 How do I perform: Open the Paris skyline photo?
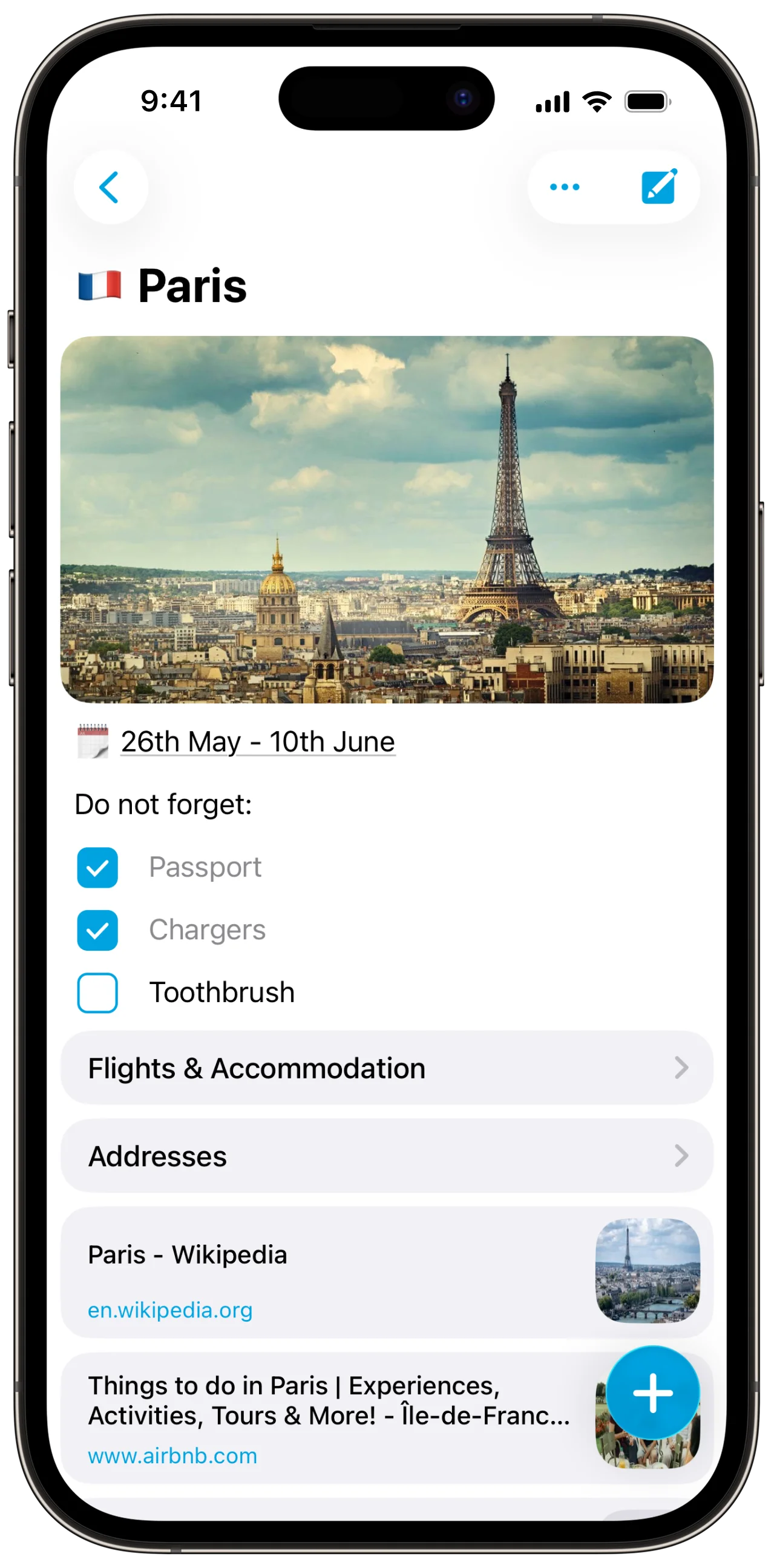[387, 519]
